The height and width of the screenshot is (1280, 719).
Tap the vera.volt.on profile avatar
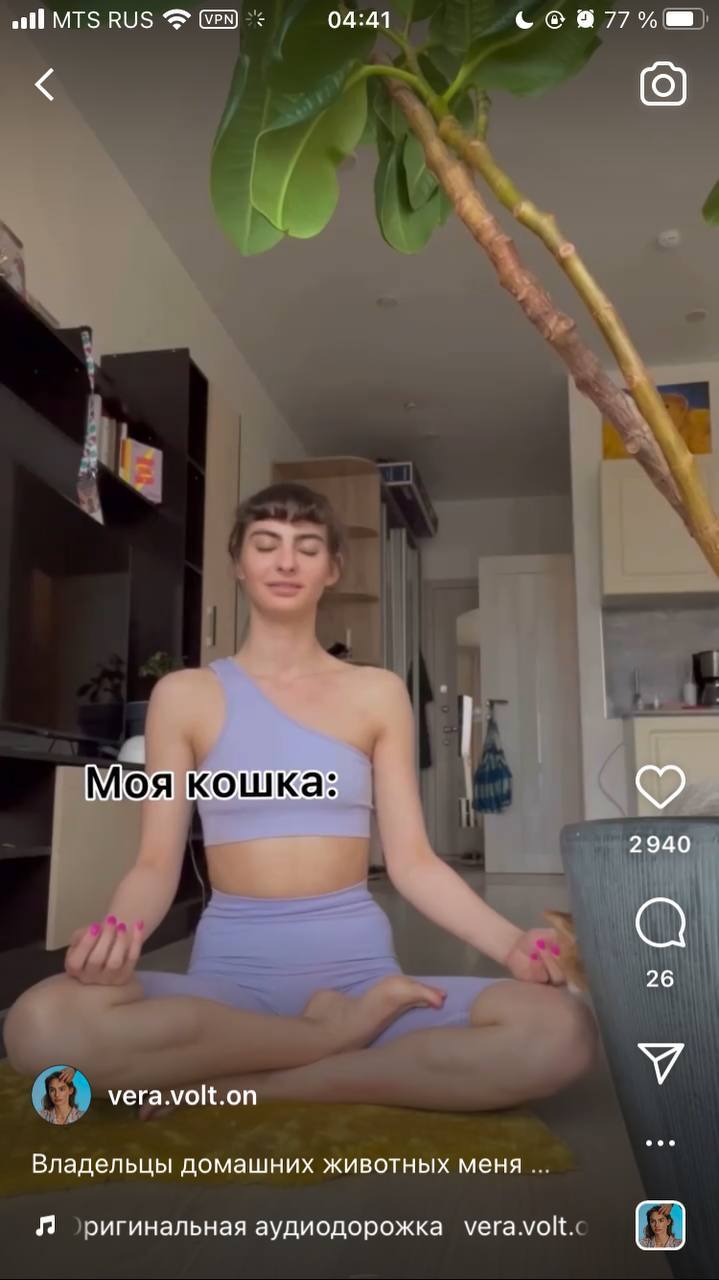tap(61, 1095)
